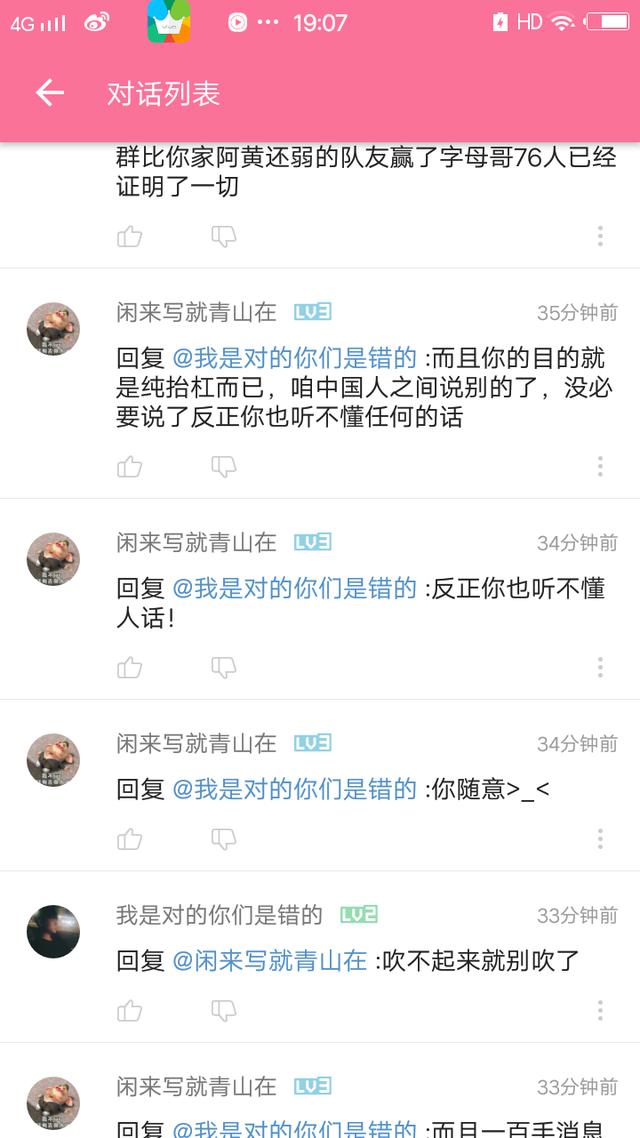Like the comment 你随意>_<
This screenshot has height=1138, width=640.
coord(130,838)
